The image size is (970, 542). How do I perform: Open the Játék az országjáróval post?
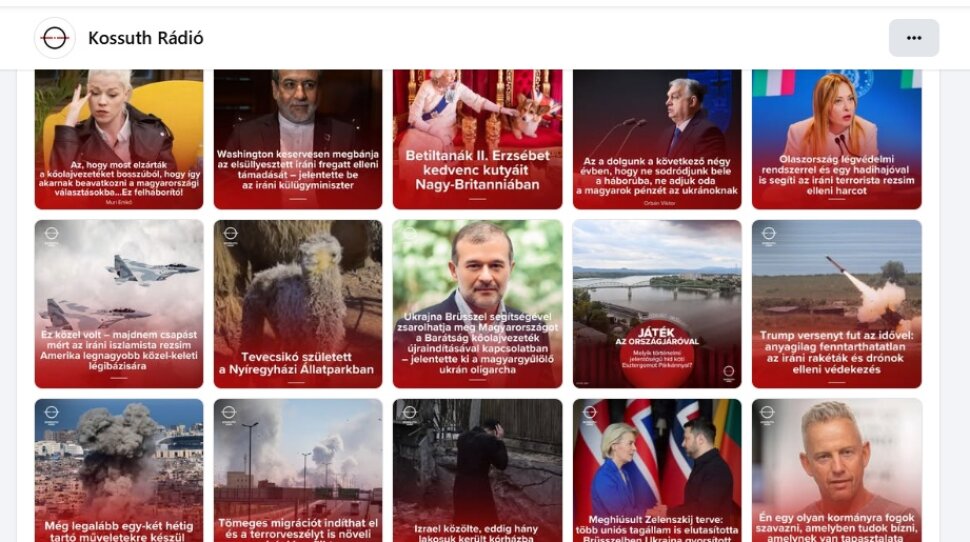tap(657, 304)
